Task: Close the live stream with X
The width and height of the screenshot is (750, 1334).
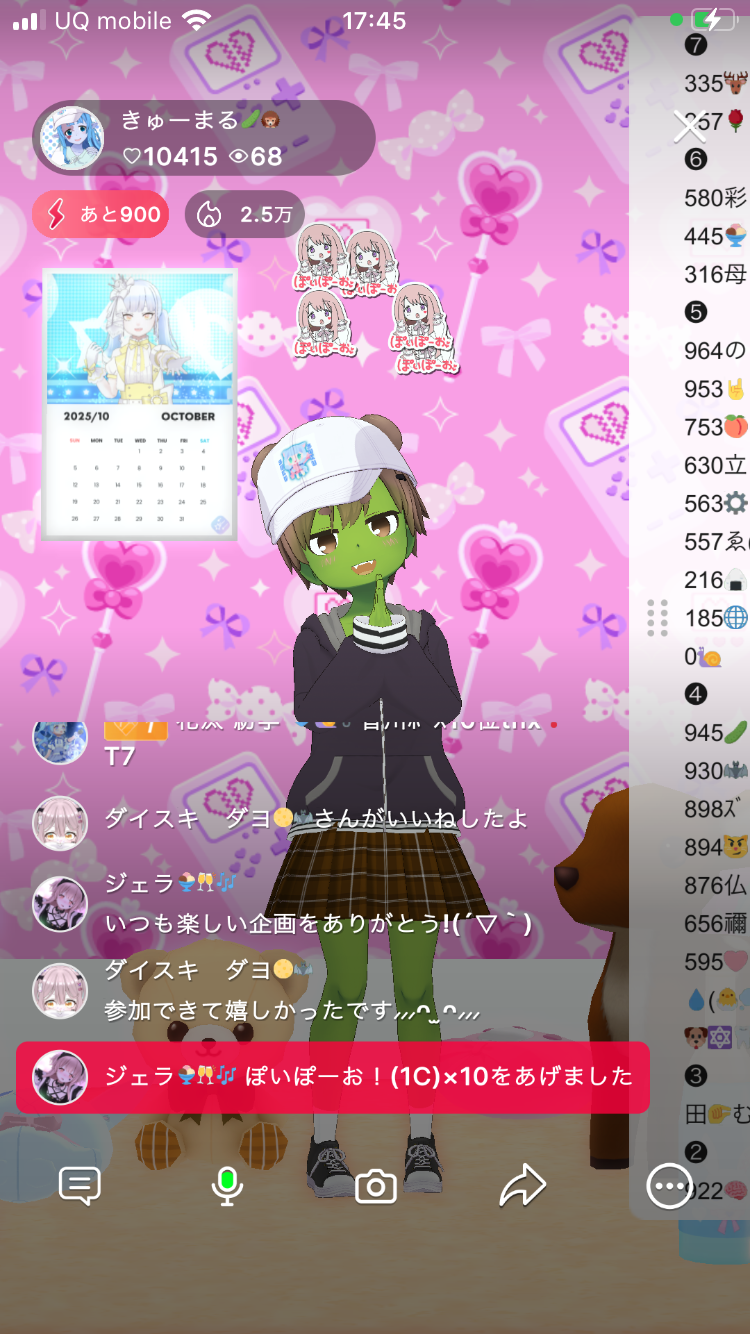Action: [689, 127]
